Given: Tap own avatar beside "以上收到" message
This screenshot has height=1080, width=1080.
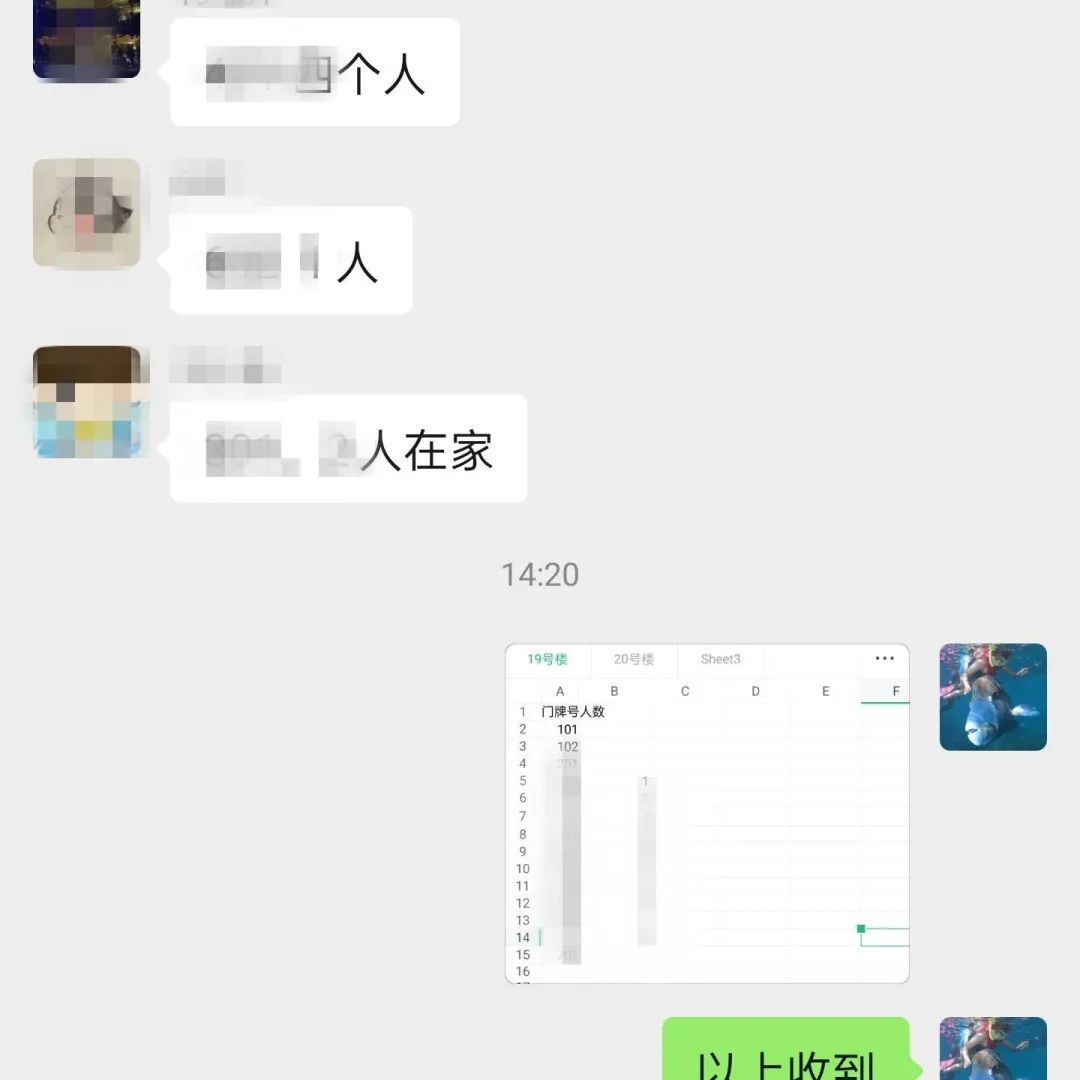Looking at the screenshot, I should tap(993, 1050).
